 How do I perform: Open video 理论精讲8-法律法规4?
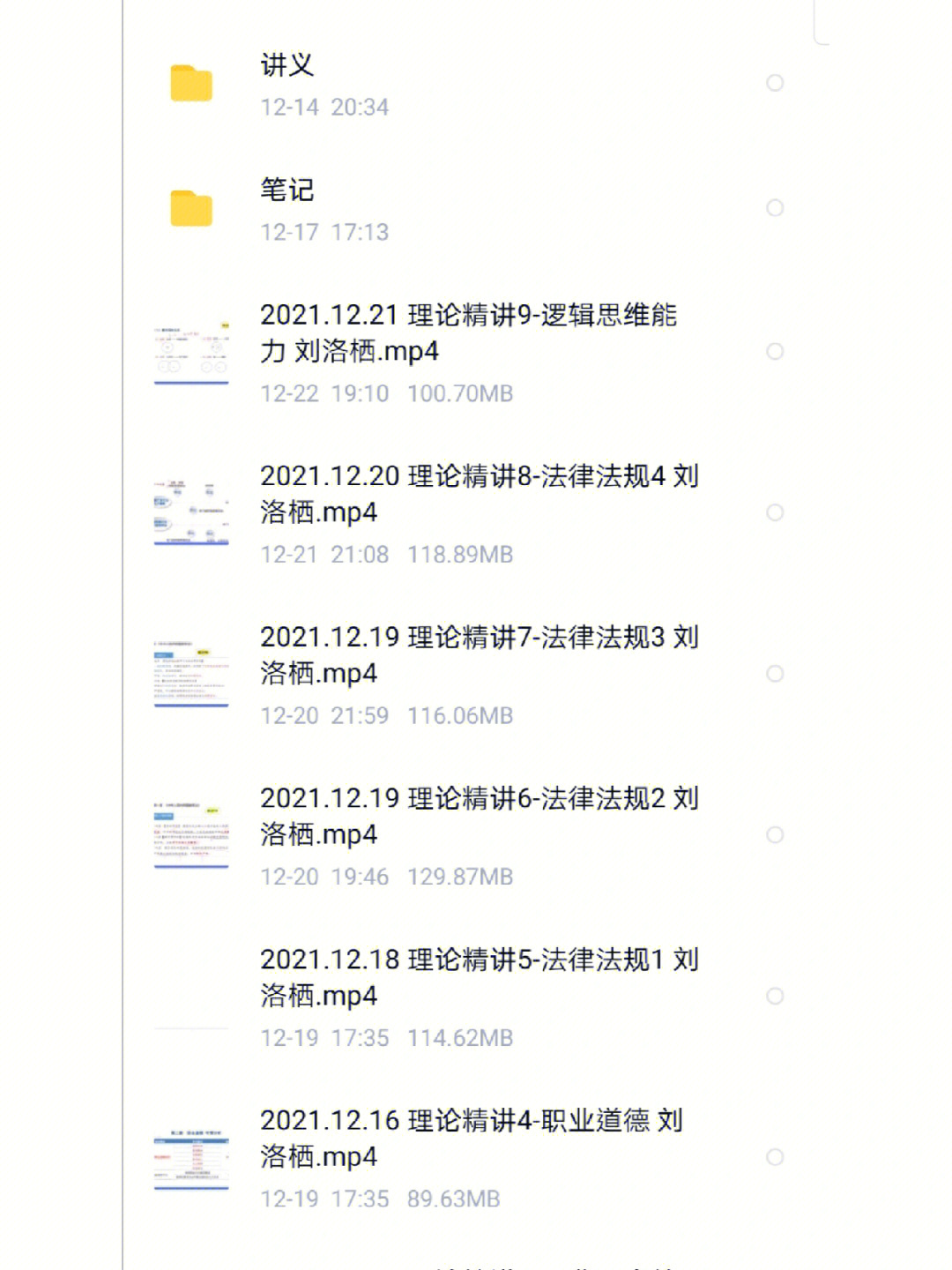click(479, 494)
